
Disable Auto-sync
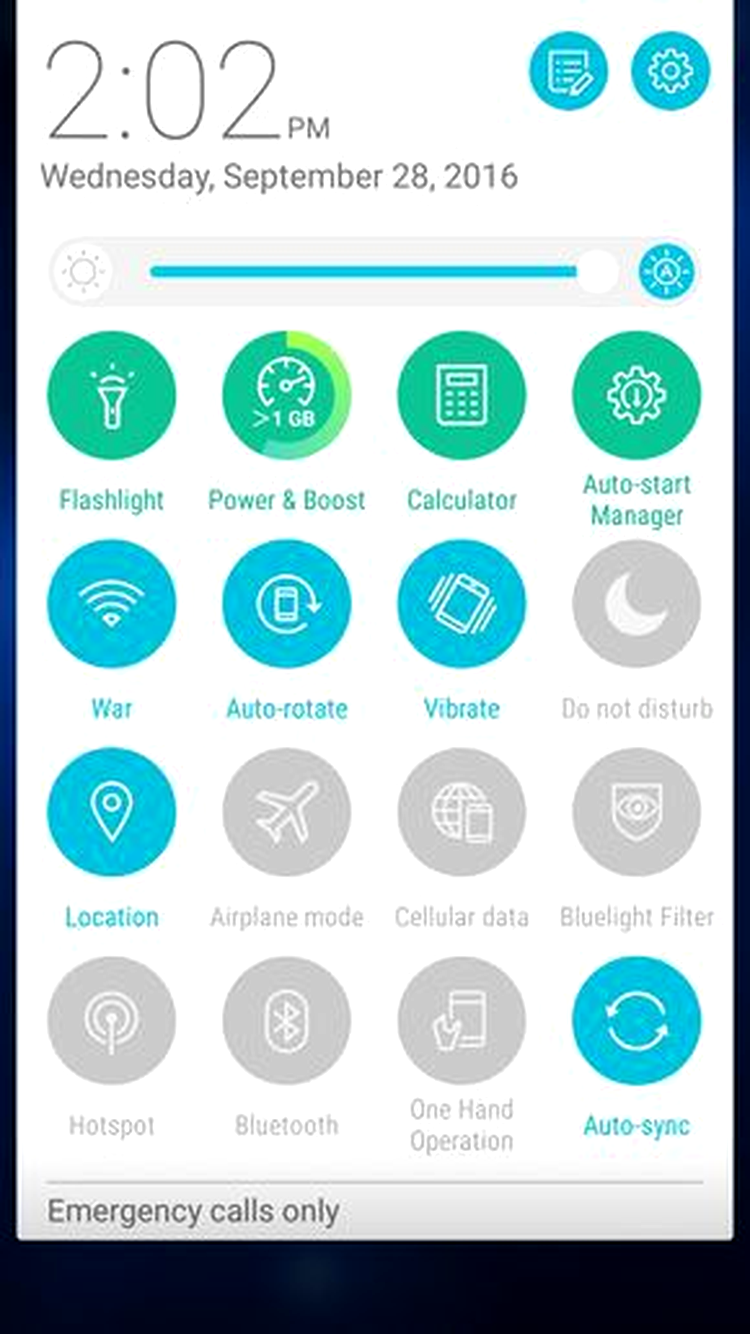click(x=636, y=1021)
